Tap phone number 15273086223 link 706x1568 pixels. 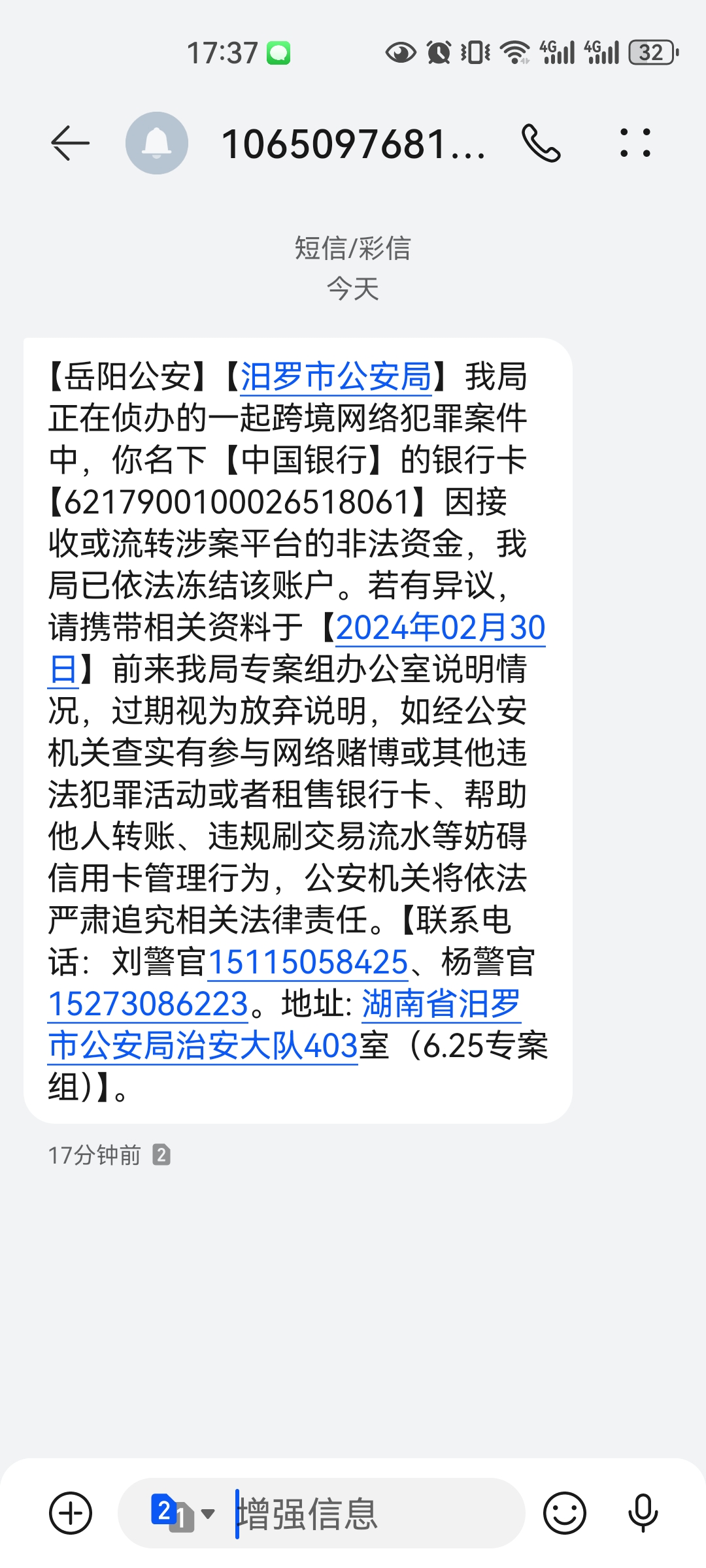pos(148,1004)
